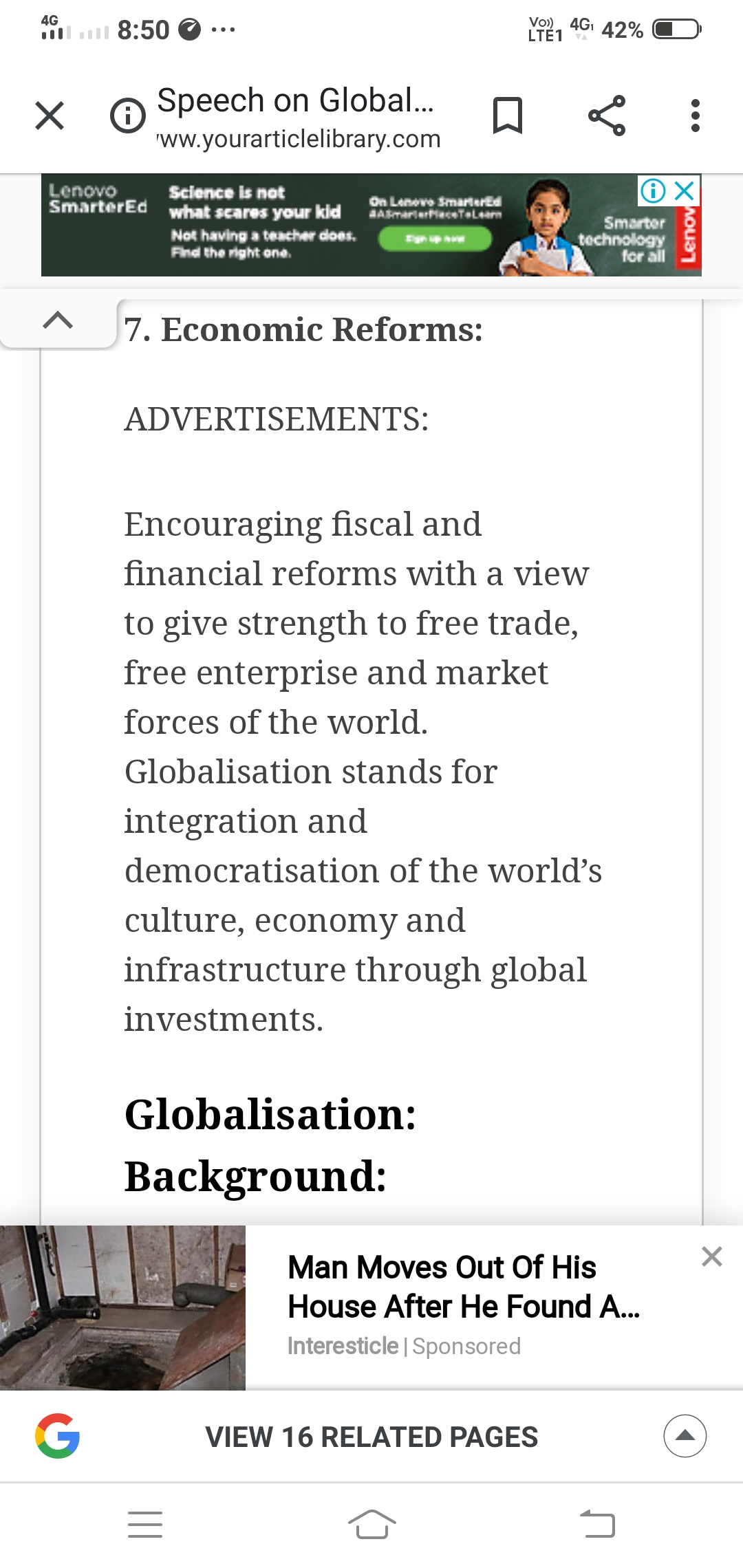Open the 'Man Moves Out Of His House' ad
Image resolution: width=743 pixels, height=1568 pixels.
(x=464, y=1287)
